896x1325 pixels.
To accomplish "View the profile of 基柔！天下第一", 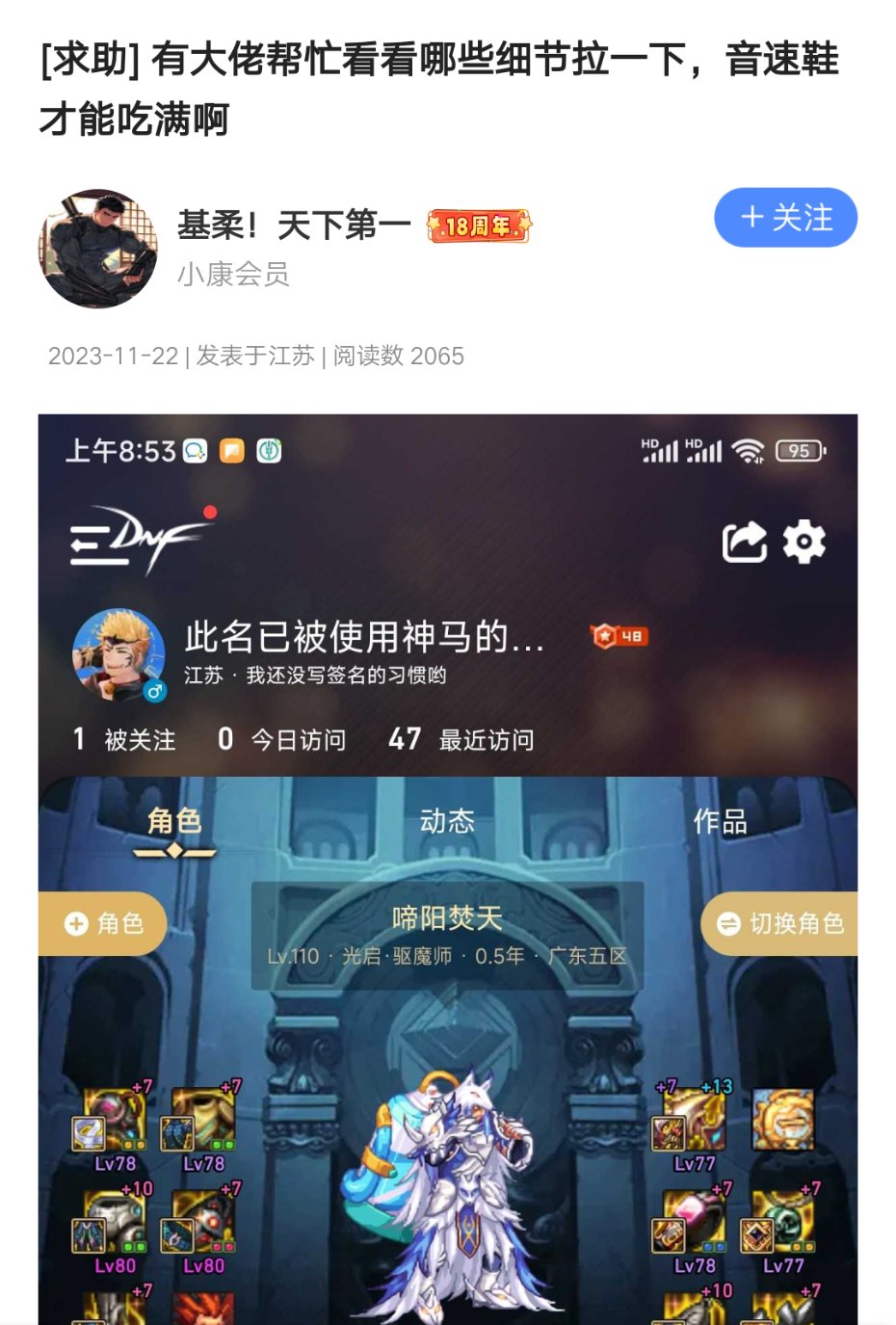I will [x=294, y=225].
